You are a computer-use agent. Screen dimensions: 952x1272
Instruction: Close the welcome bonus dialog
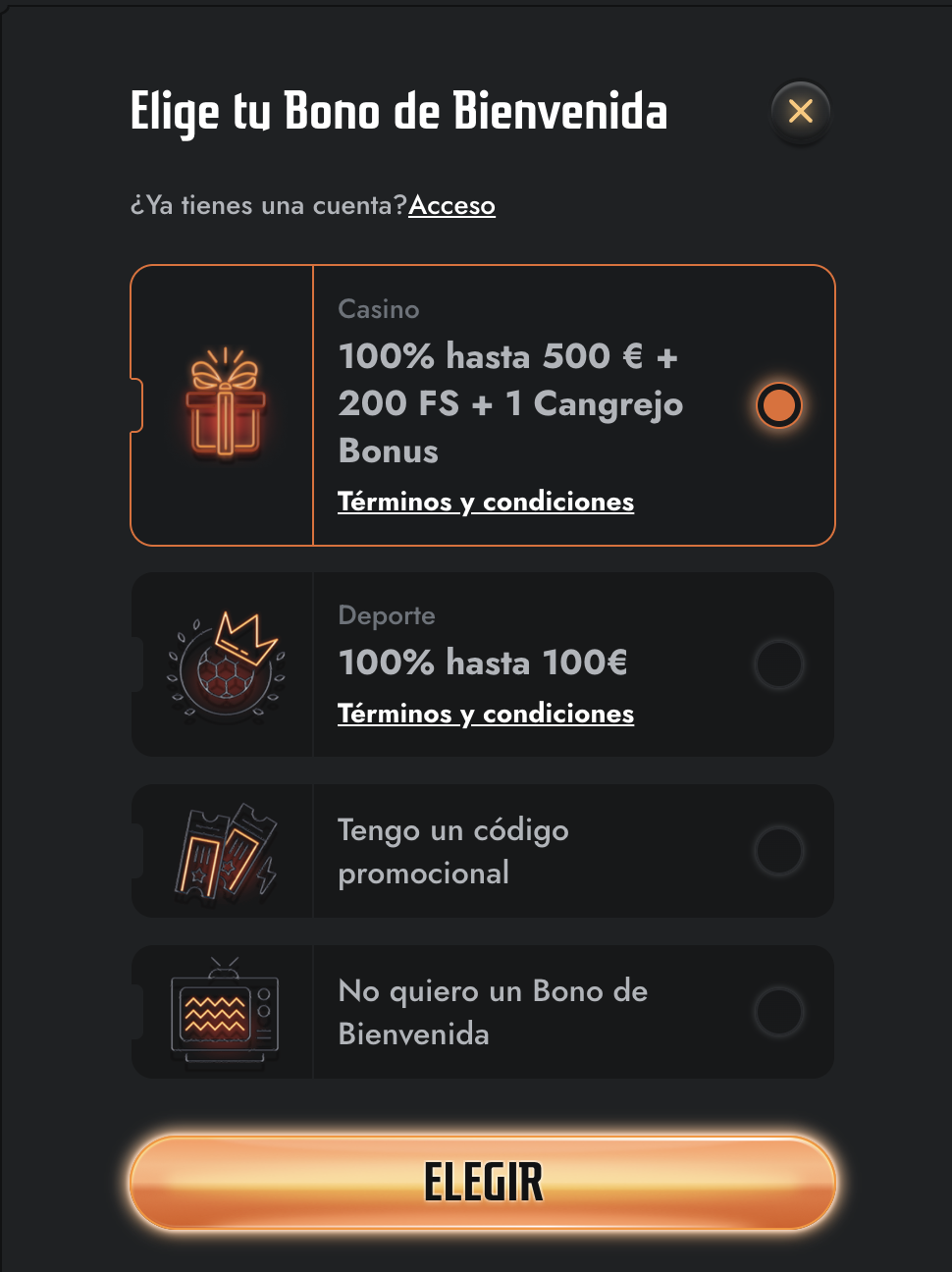800,112
